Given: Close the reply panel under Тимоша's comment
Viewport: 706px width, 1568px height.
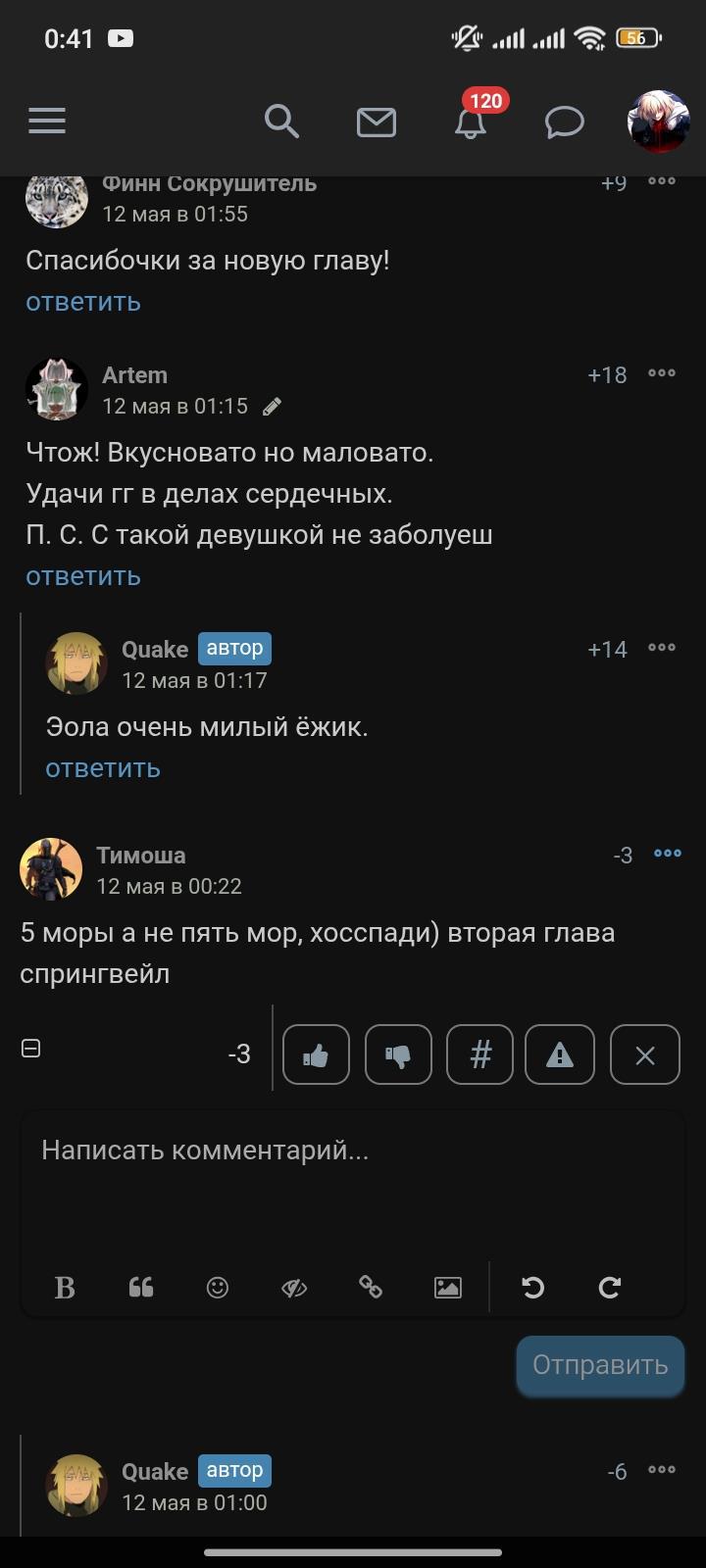Looking at the screenshot, I should point(644,1055).
